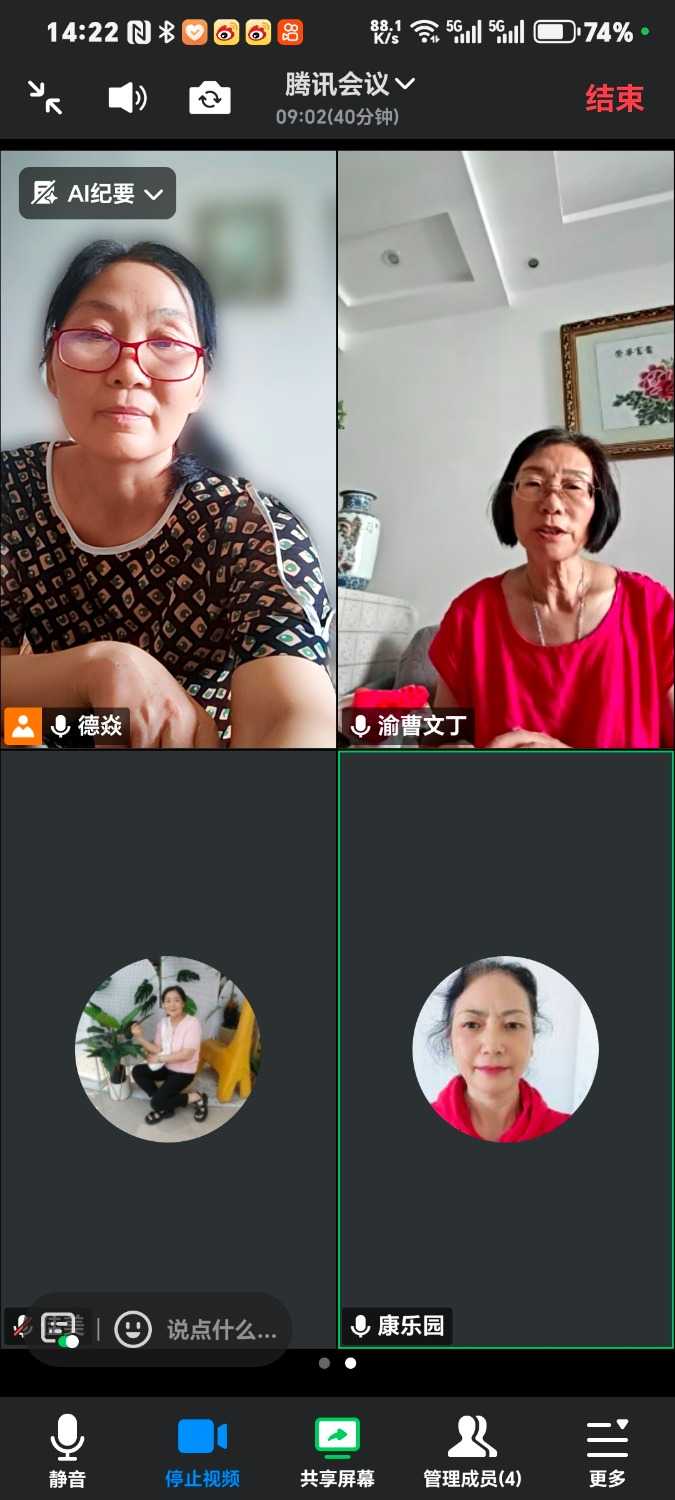Toggle the subtitles caption icon
Viewport: 675px width, 1500px height.
click(x=60, y=1329)
